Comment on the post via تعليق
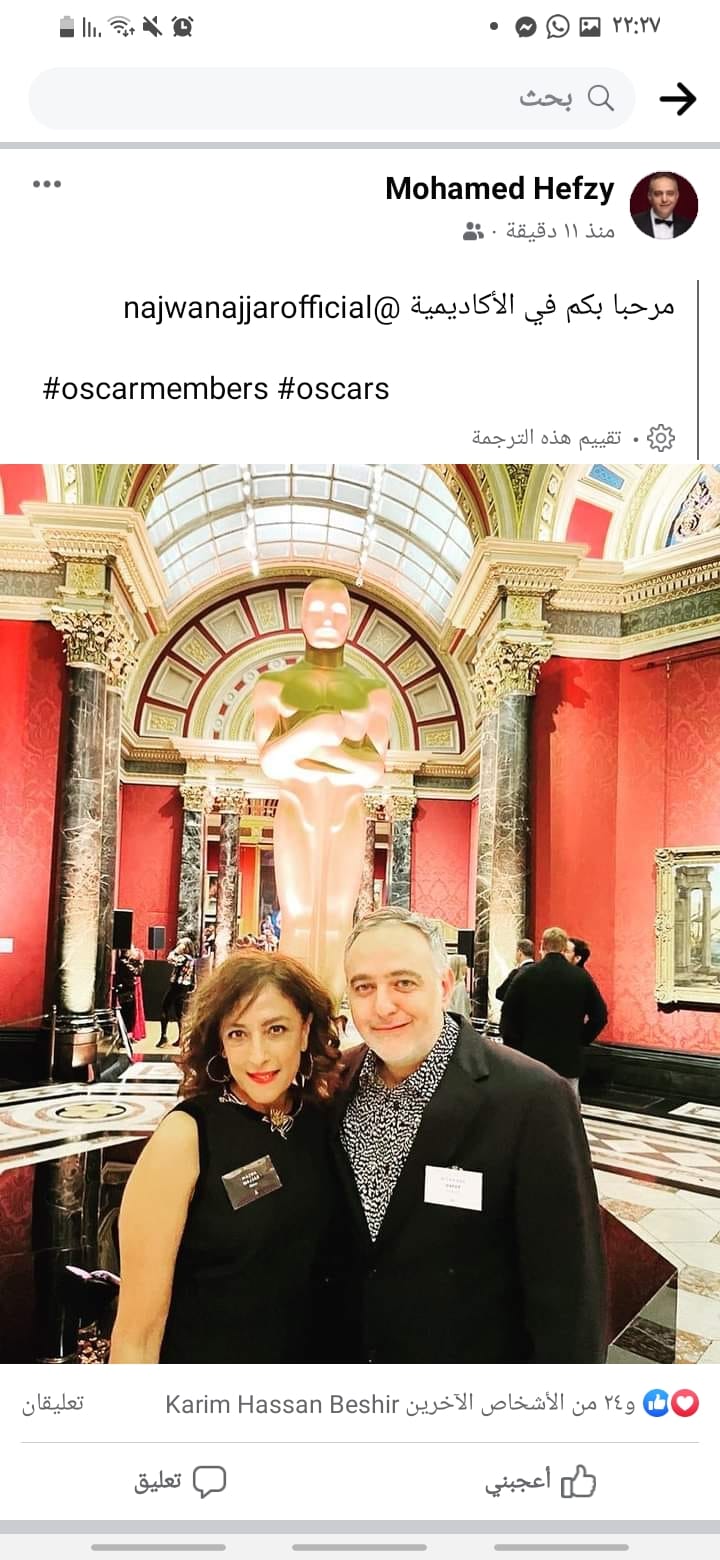This screenshot has height=1560, width=720. point(180,1482)
